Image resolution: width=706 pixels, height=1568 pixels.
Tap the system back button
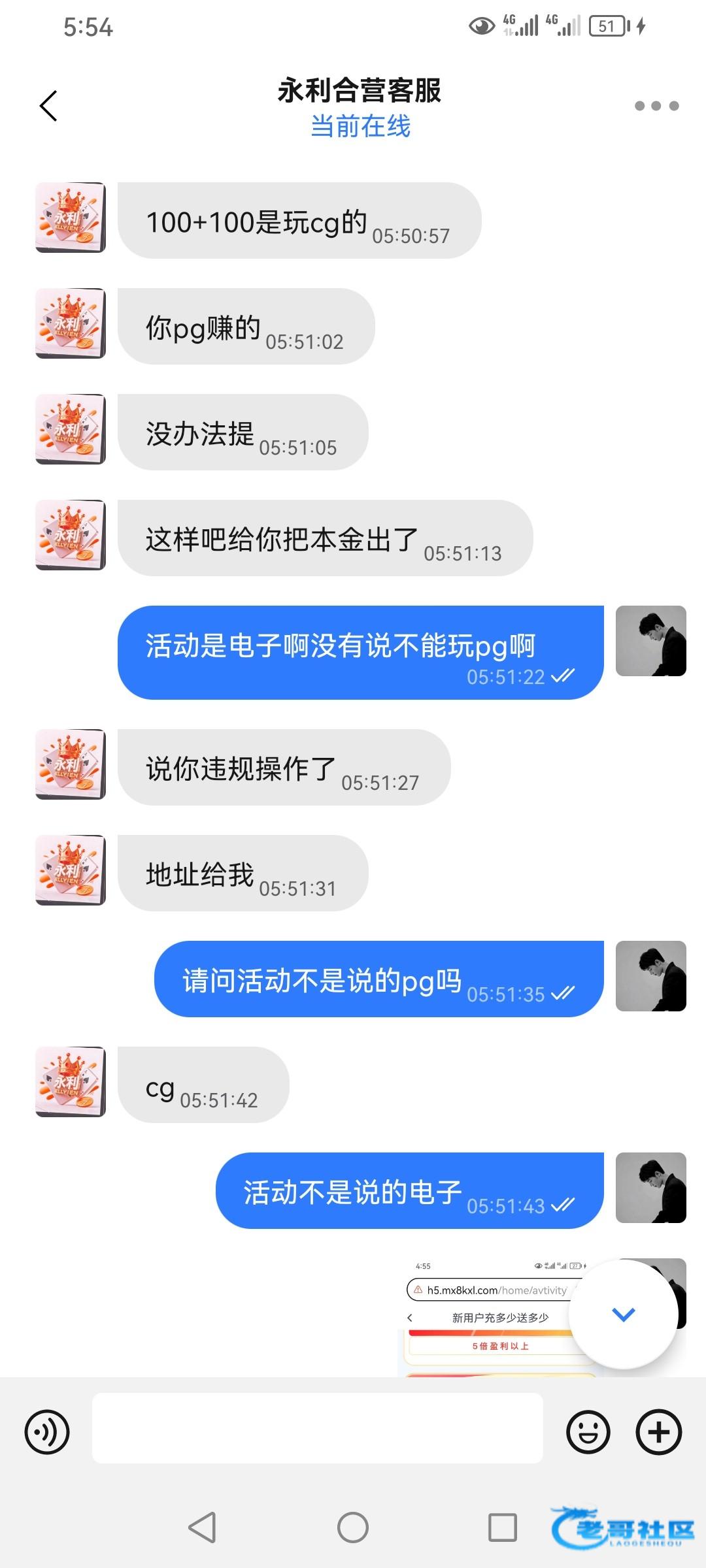203,1527
